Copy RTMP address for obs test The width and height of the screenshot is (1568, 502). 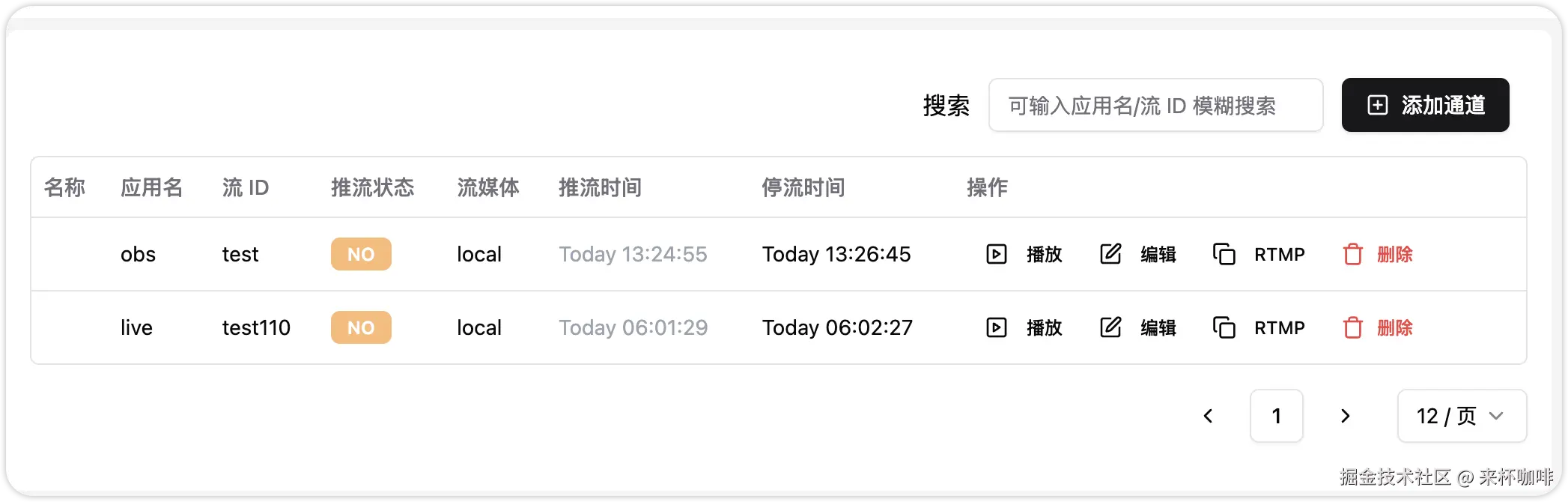pyautogui.click(x=1259, y=255)
